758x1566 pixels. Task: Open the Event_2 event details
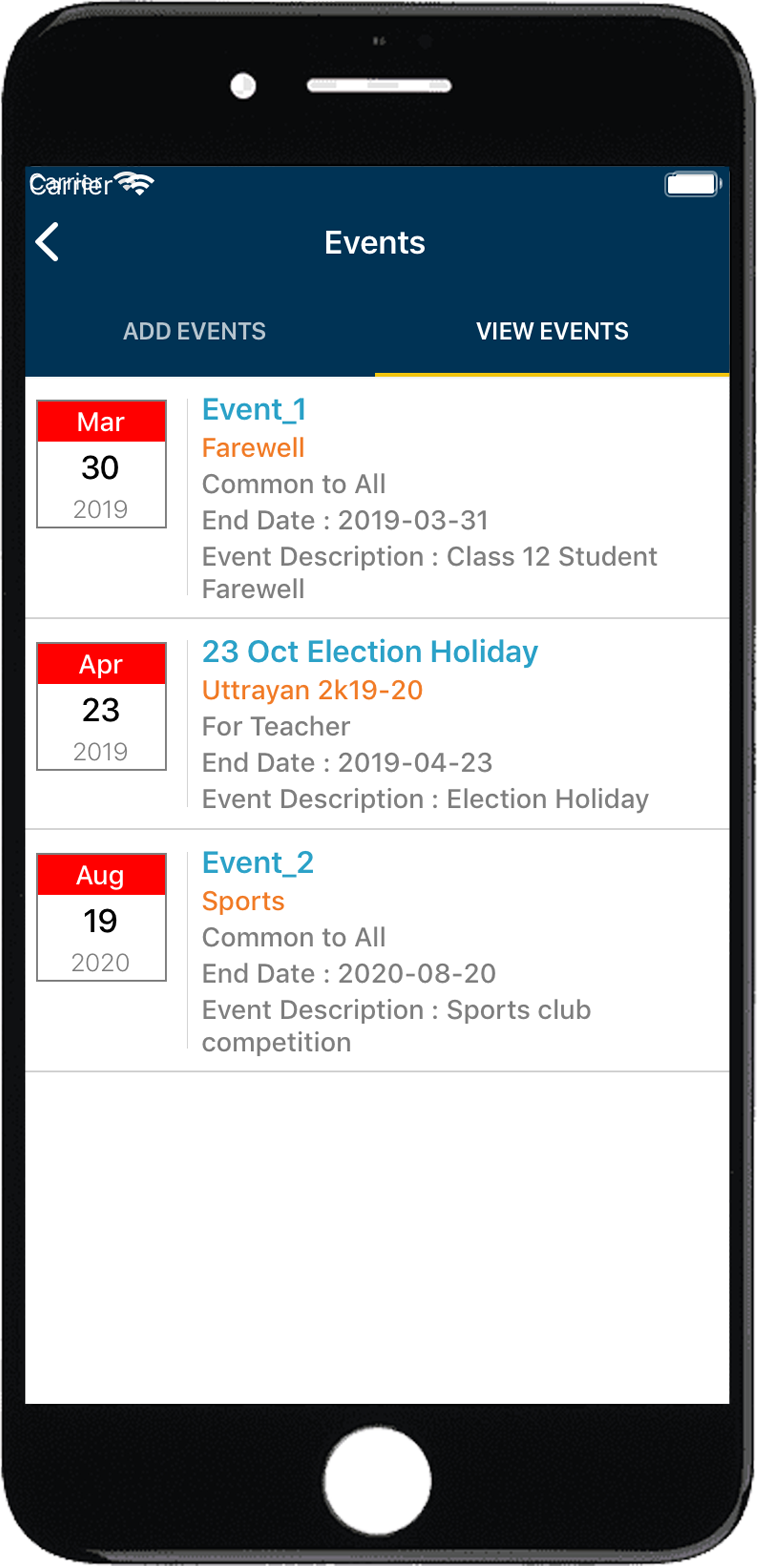(x=257, y=861)
